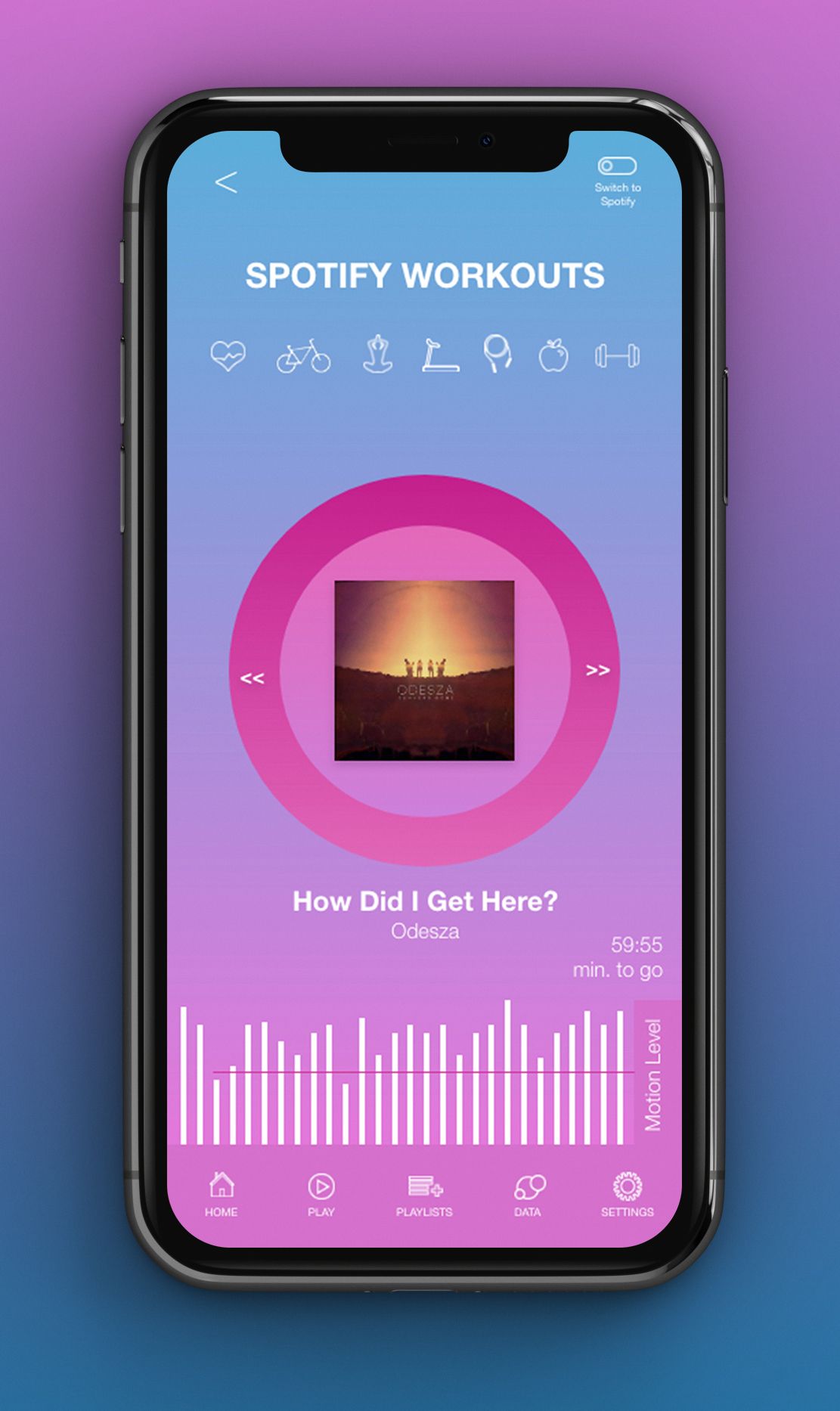Open the Settings tab

tap(628, 1195)
